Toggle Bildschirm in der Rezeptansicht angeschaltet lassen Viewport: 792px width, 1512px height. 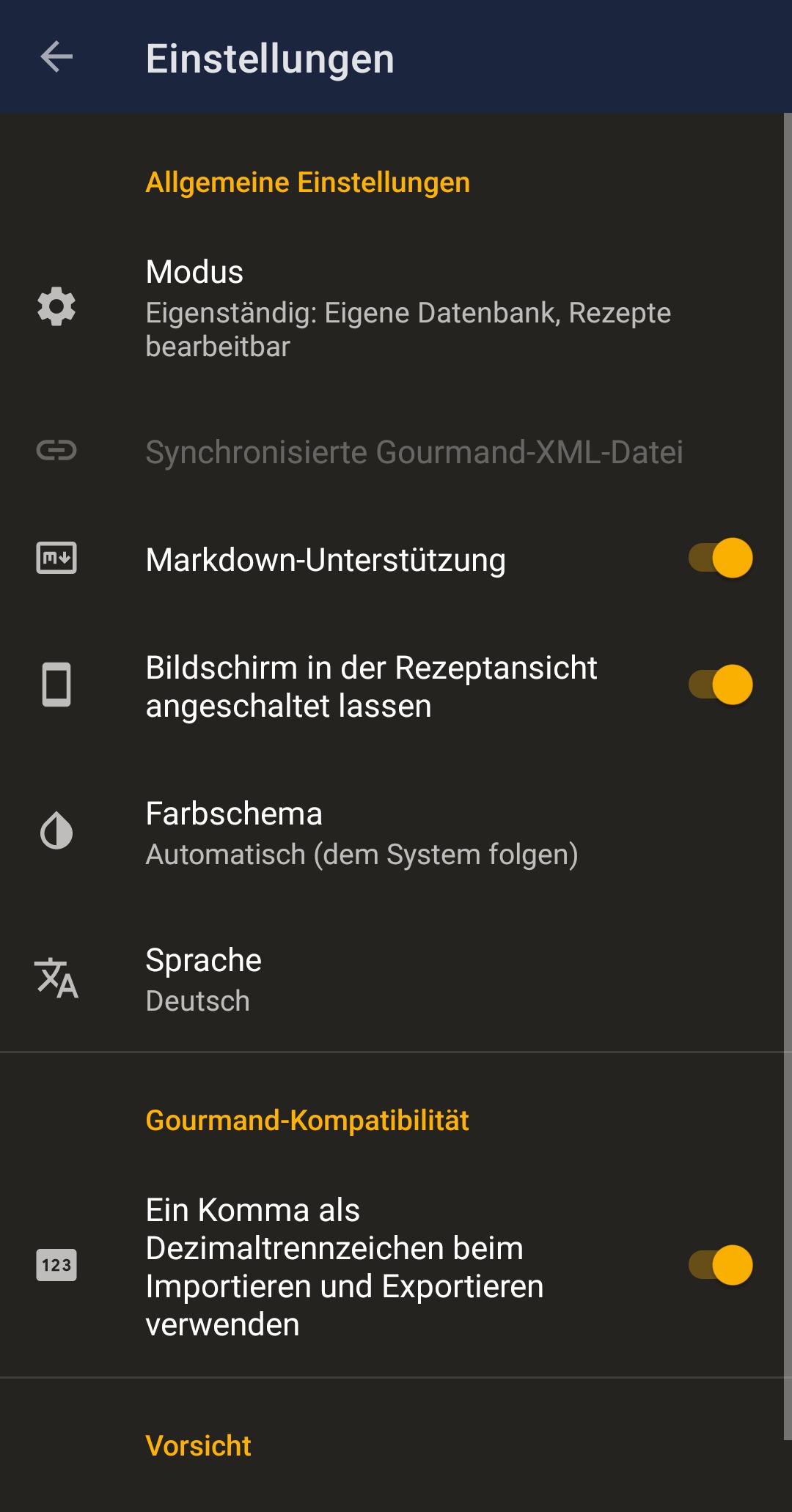(720, 685)
